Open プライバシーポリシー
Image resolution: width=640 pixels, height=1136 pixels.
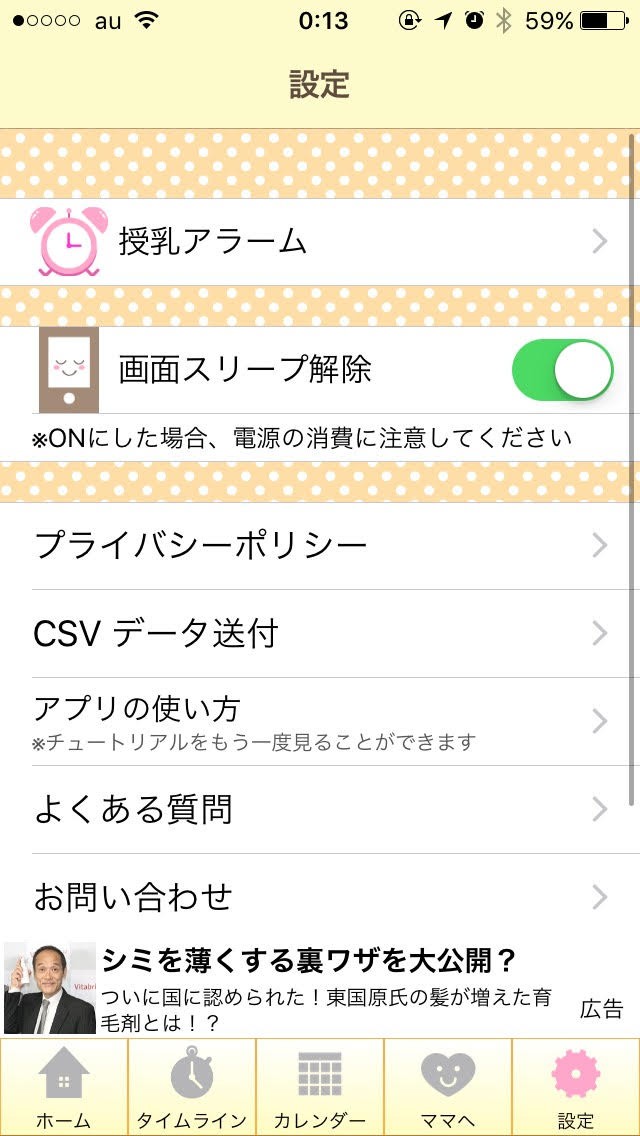click(x=320, y=546)
